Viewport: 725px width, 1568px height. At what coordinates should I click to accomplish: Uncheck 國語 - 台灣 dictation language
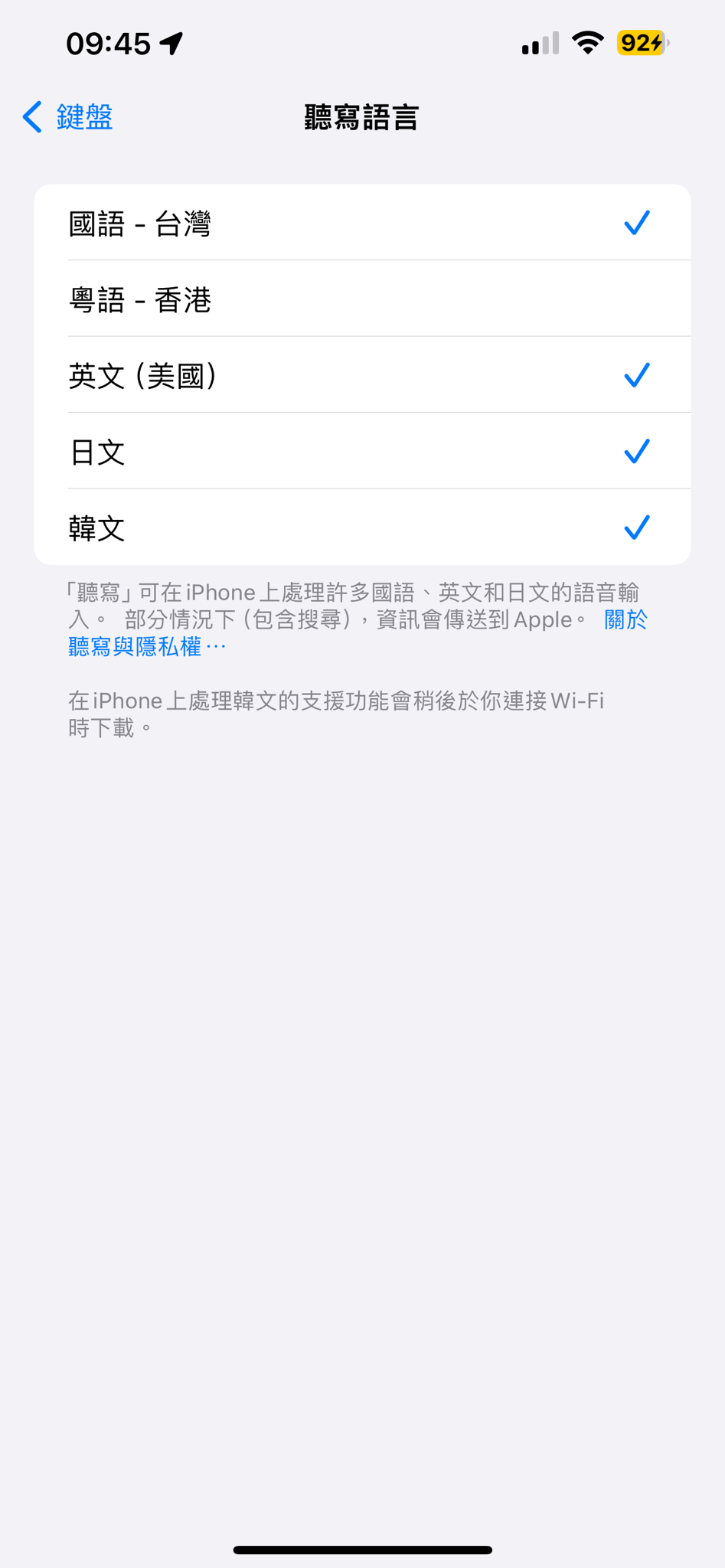coord(362,223)
